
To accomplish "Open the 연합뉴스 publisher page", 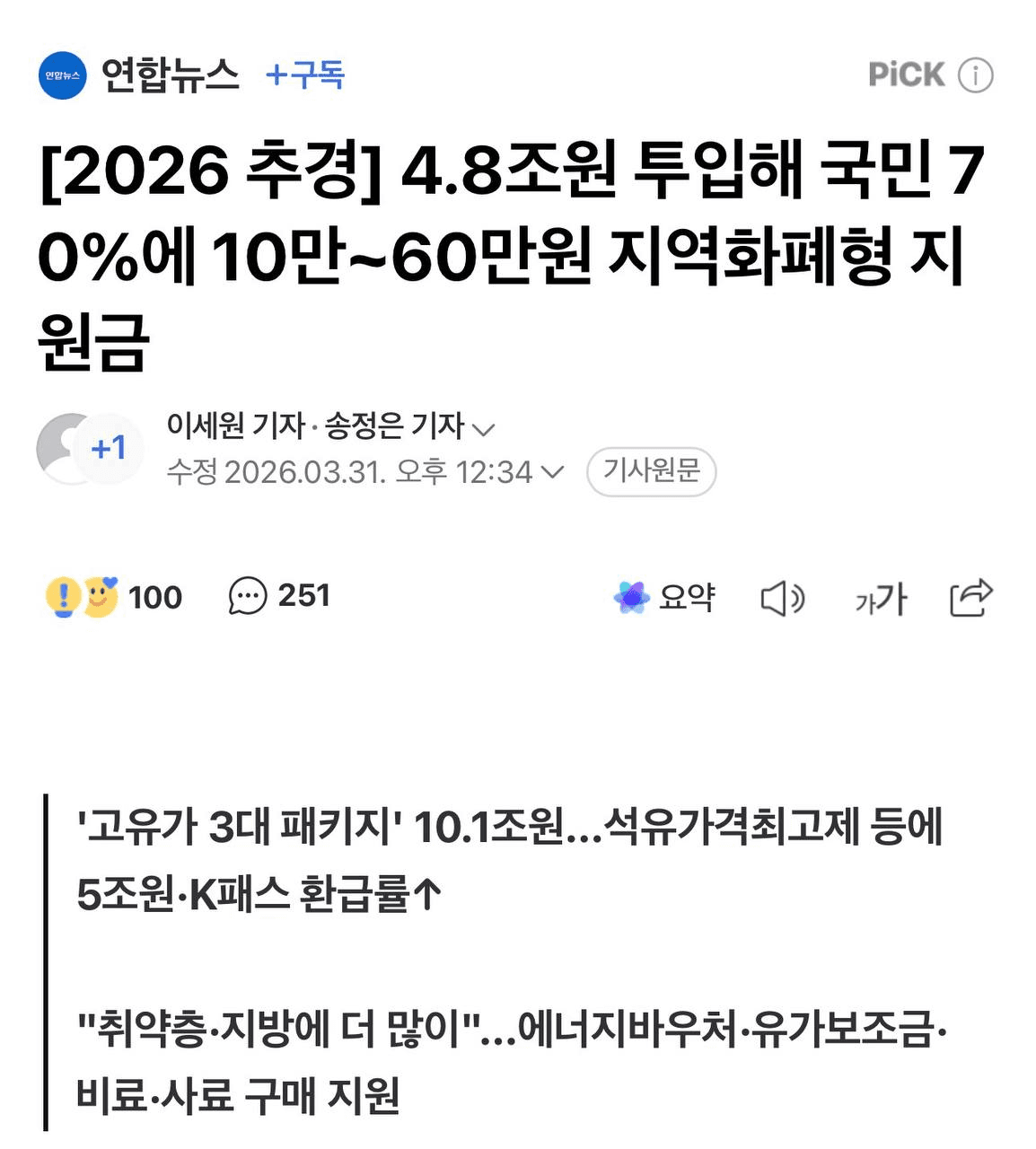I will pyautogui.click(x=169, y=75).
